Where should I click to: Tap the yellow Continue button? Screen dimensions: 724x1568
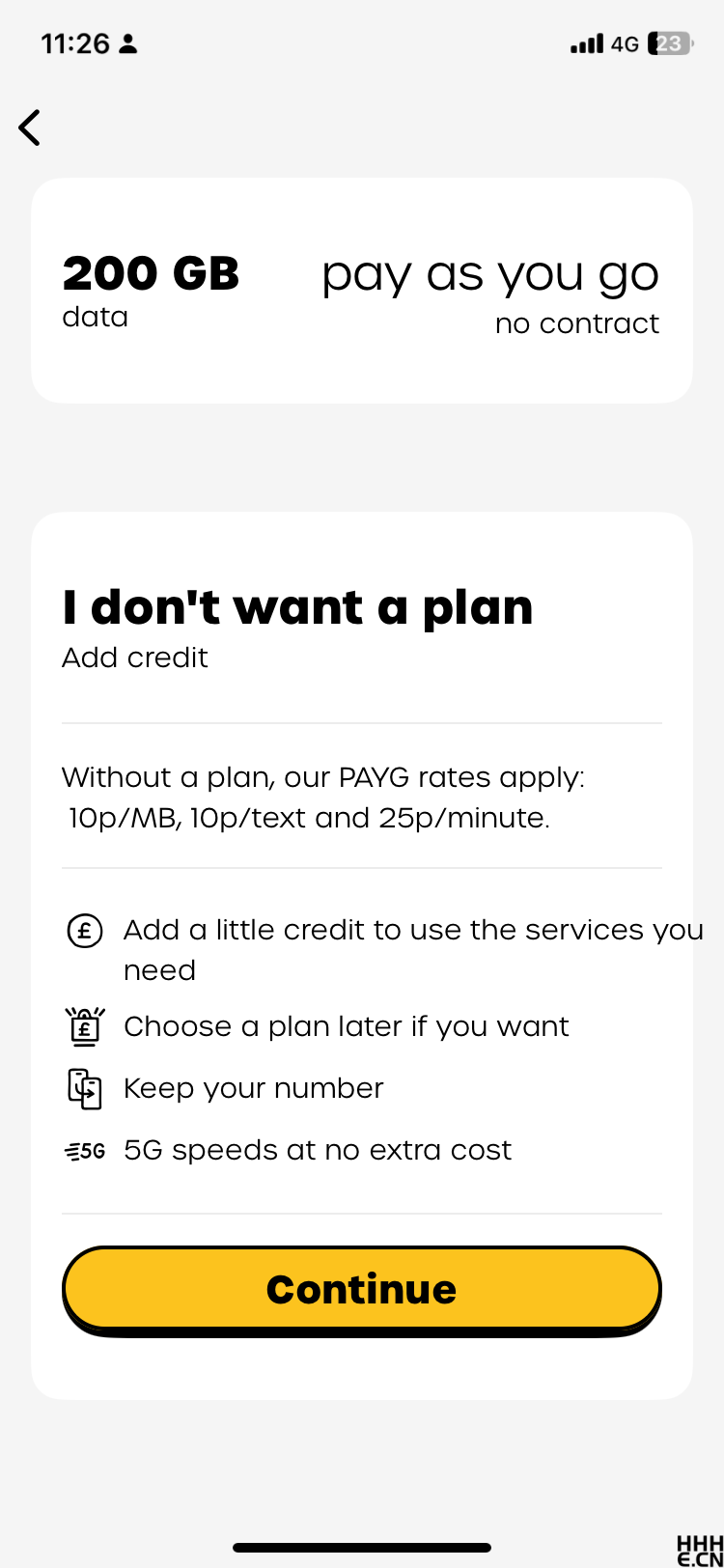[x=361, y=1289]
